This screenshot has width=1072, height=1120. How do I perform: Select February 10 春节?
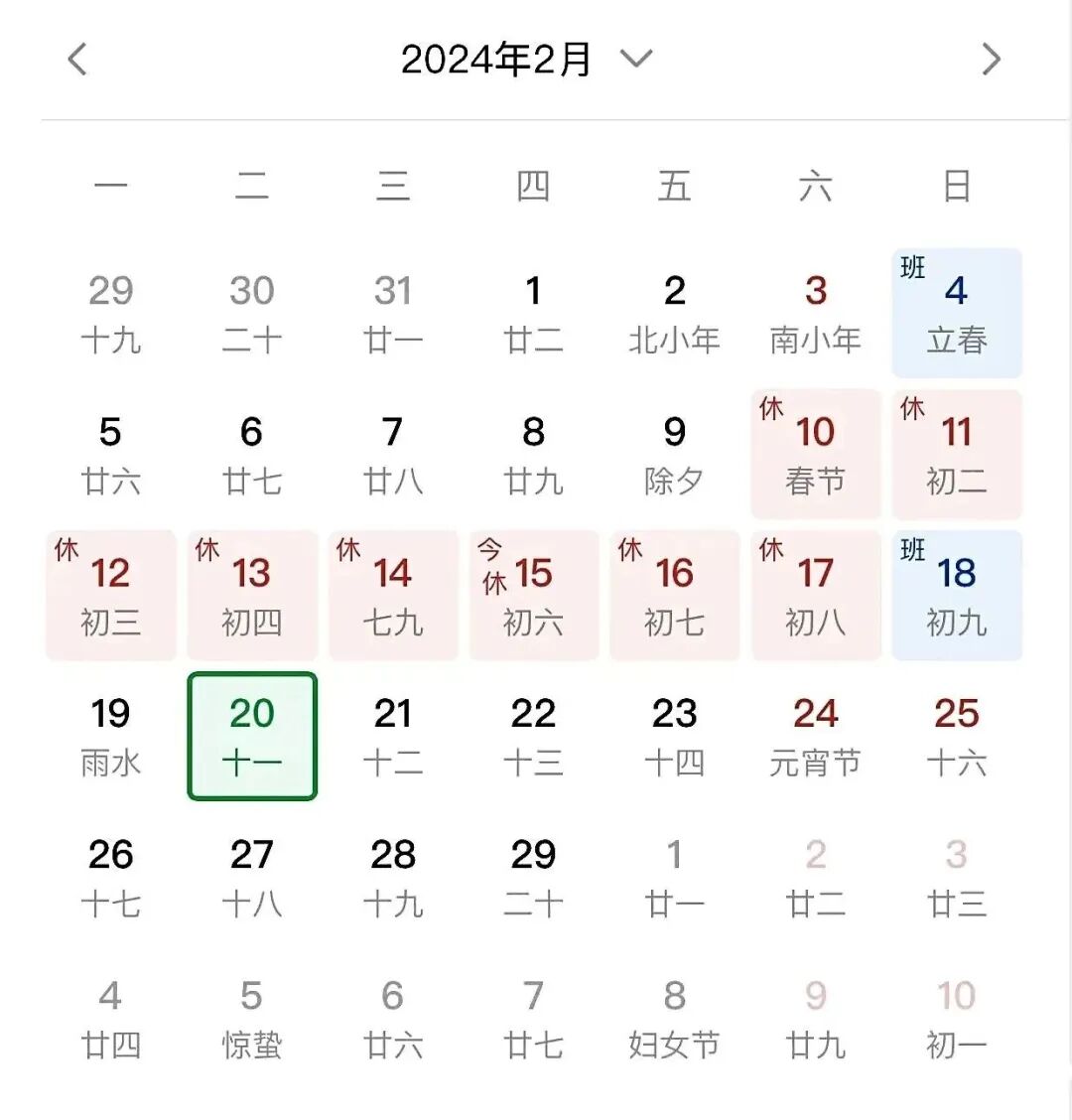[816, 454]
